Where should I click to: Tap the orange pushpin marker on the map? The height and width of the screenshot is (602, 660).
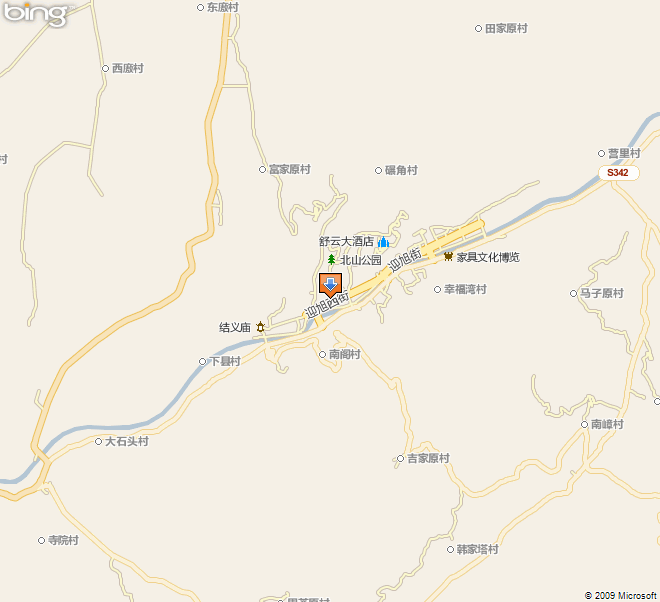point(330,284)
